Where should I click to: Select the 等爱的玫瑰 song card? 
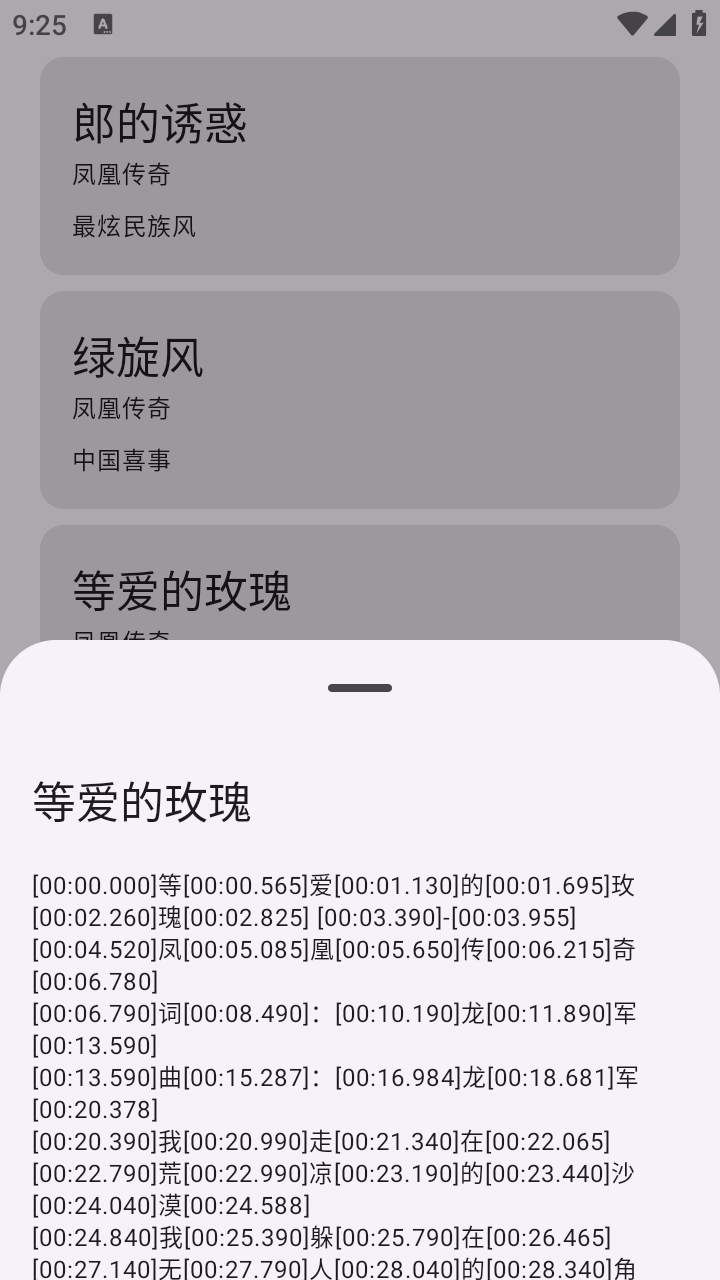(360, 590)
